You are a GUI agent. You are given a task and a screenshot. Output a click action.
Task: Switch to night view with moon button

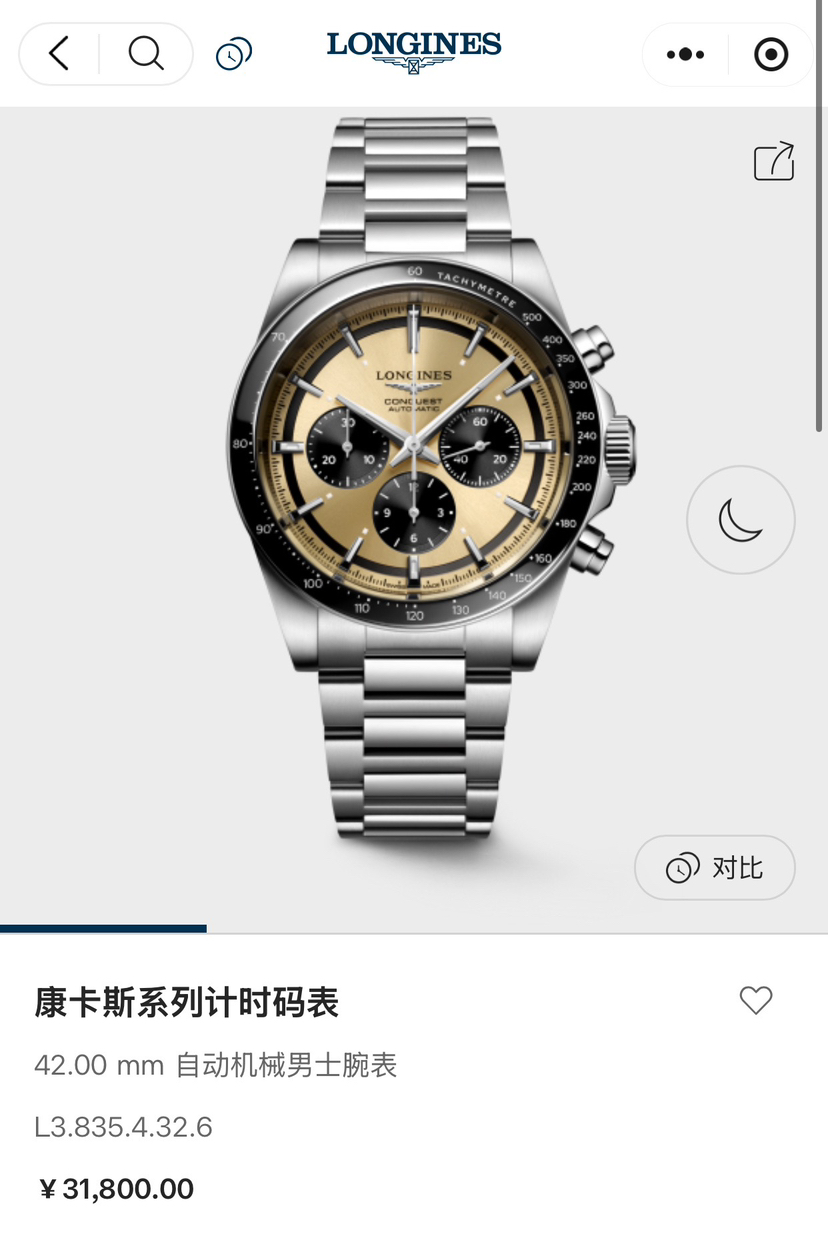(740, 520)
